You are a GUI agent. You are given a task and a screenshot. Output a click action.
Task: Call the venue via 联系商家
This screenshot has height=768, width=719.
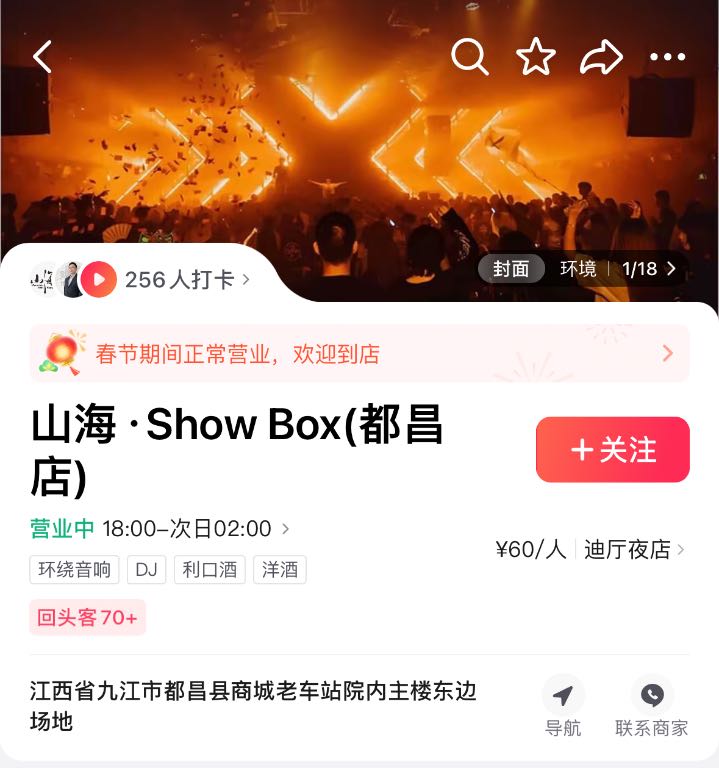coord(652,707)
